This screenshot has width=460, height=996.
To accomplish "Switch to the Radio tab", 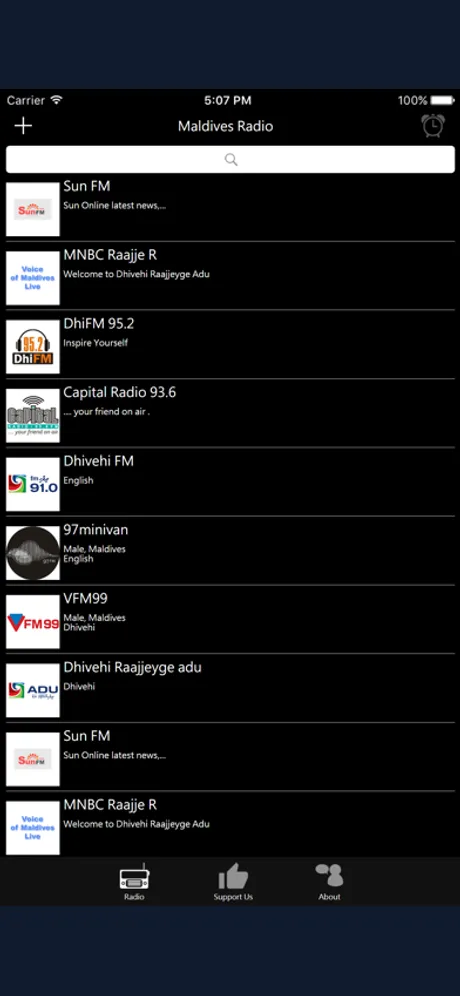I will pyautogui.click(x=134, y=882).
